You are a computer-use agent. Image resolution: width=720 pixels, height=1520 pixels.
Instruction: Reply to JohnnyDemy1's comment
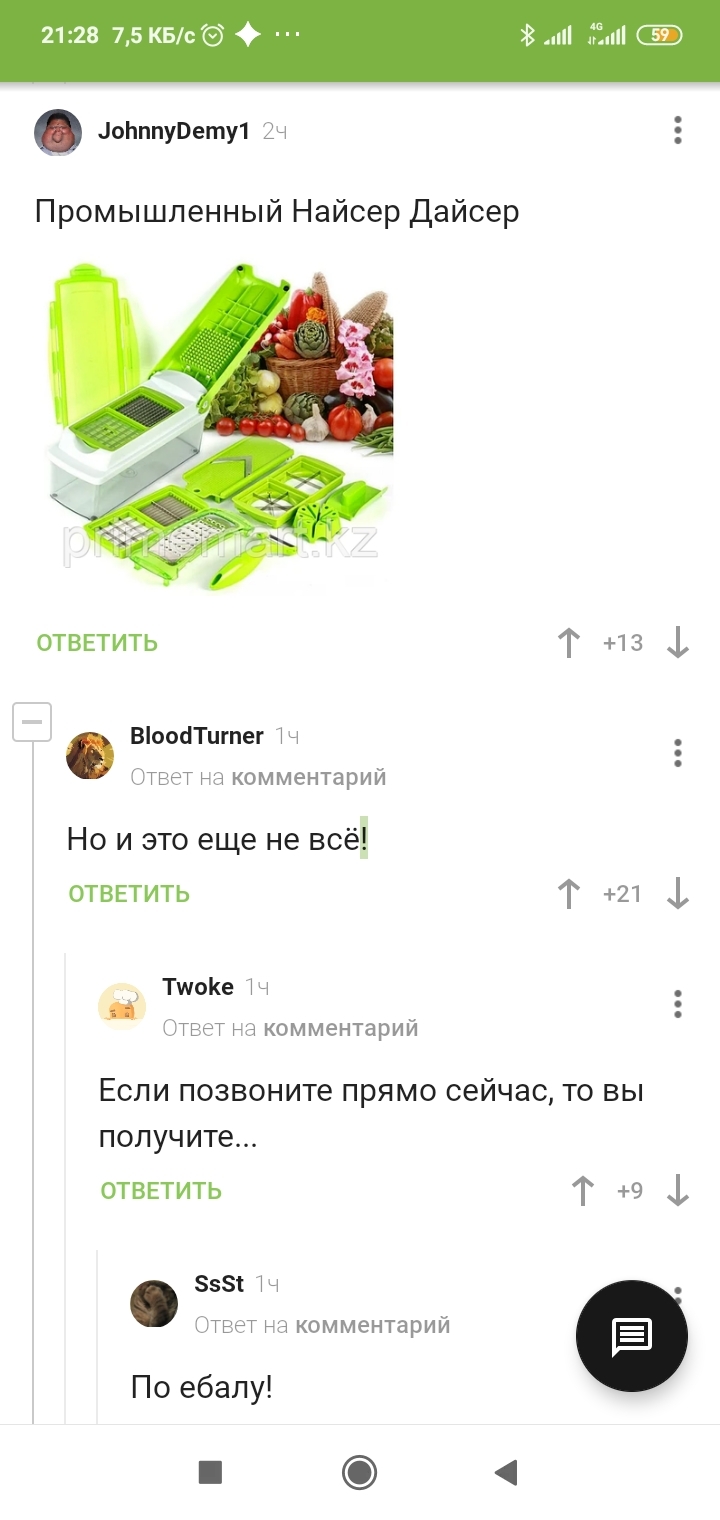(x=97, y=642)
